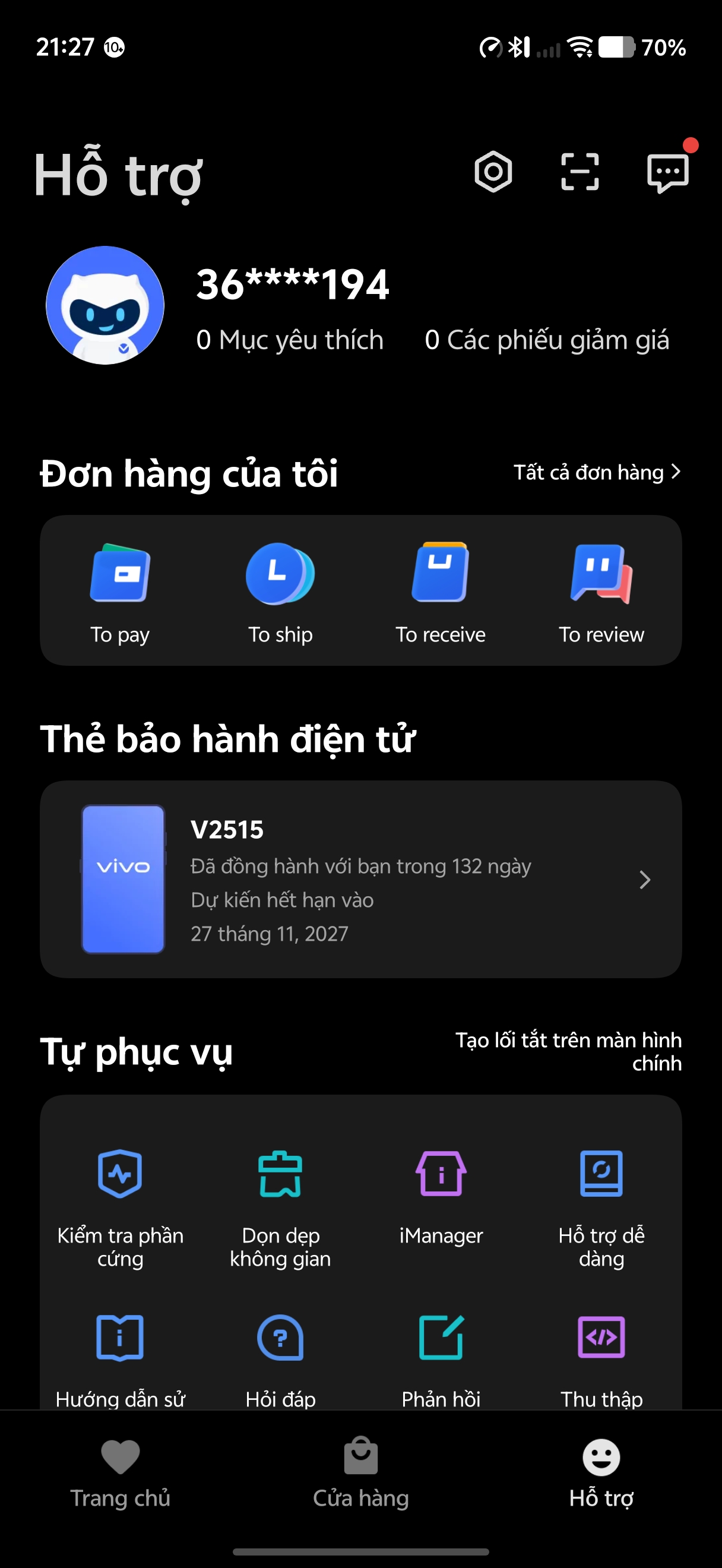Open Hỏi đáp FAQ

pyautogui.click(x=280, y=1357)
